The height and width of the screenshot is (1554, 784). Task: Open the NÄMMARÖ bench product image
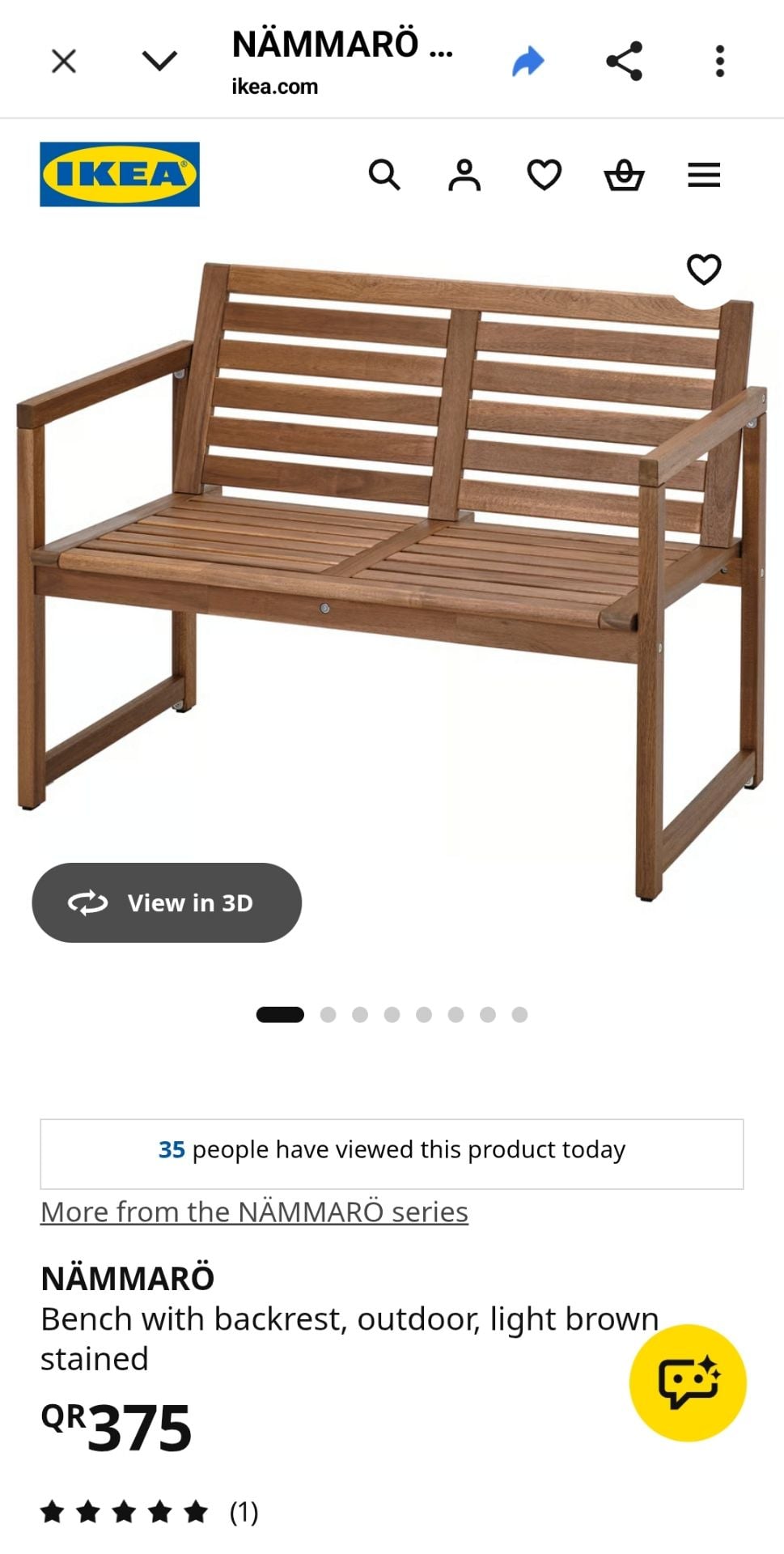pyautogui.click(x=392, y=579)
